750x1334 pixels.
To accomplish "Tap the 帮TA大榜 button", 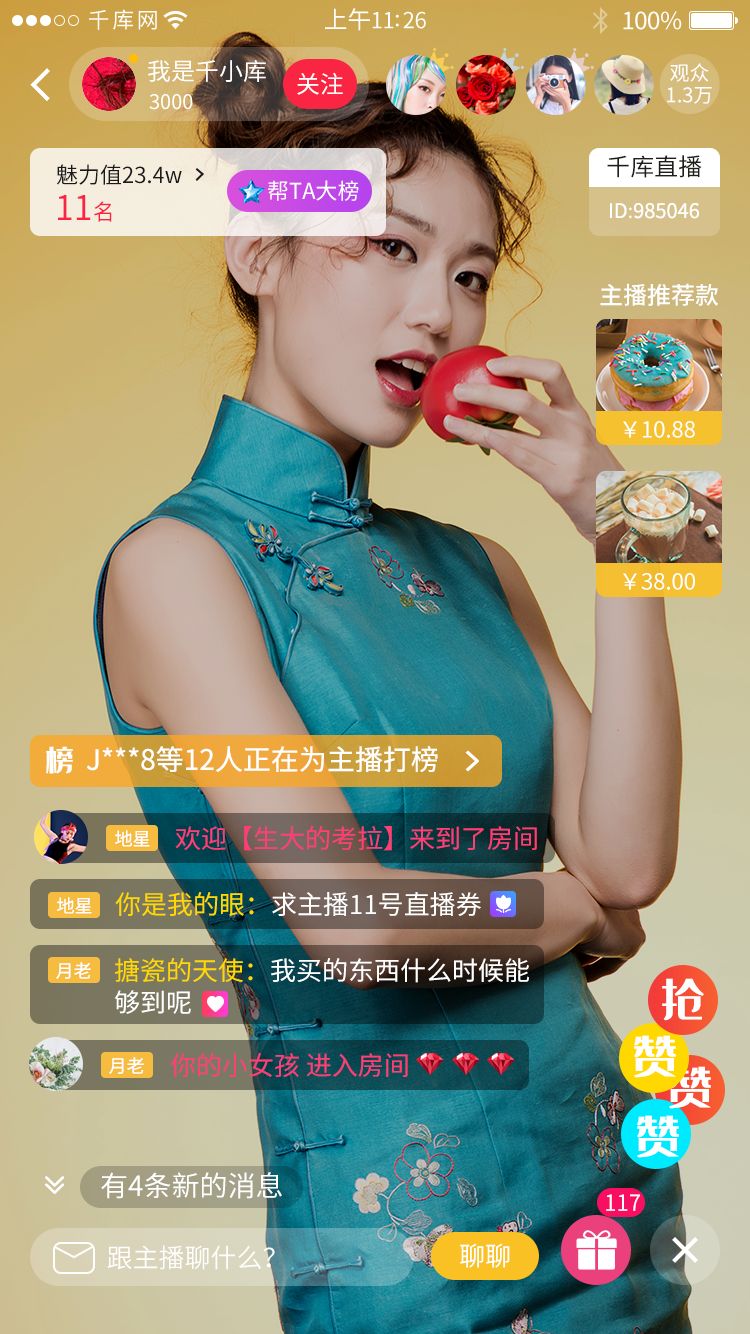I will (x=300, y=191).
